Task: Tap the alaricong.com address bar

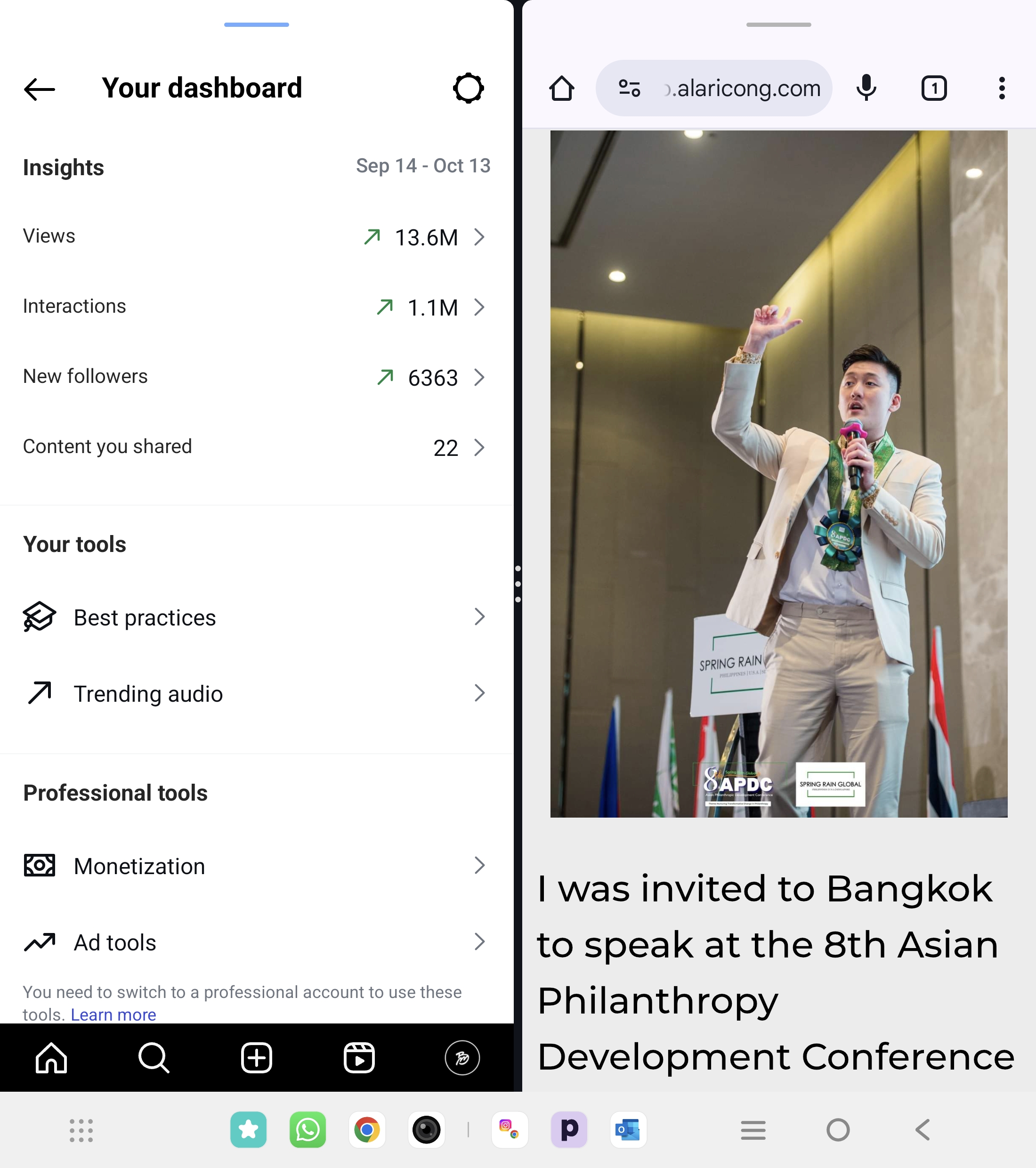Action: click(x=743, y=89)
